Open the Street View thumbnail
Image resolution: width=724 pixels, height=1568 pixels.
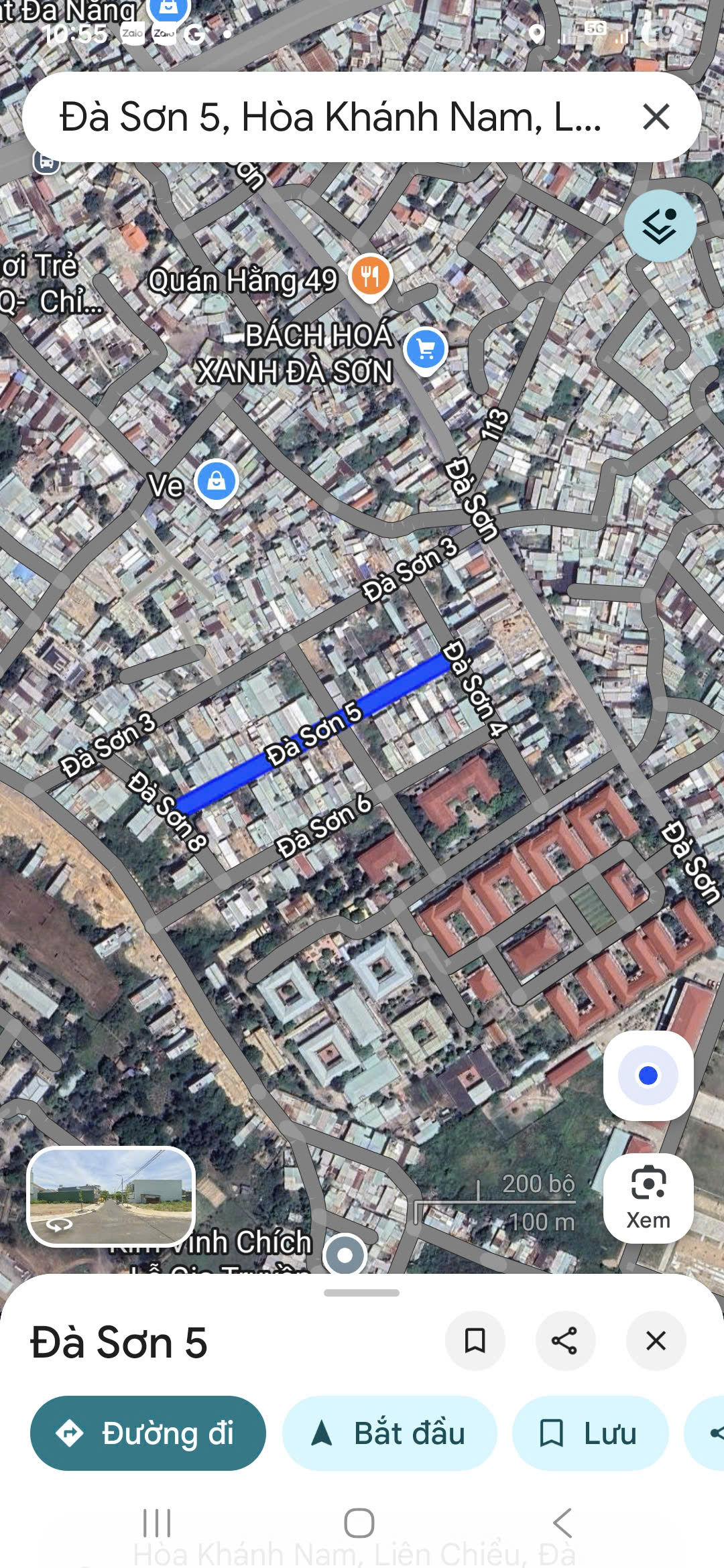point(111,1196)
